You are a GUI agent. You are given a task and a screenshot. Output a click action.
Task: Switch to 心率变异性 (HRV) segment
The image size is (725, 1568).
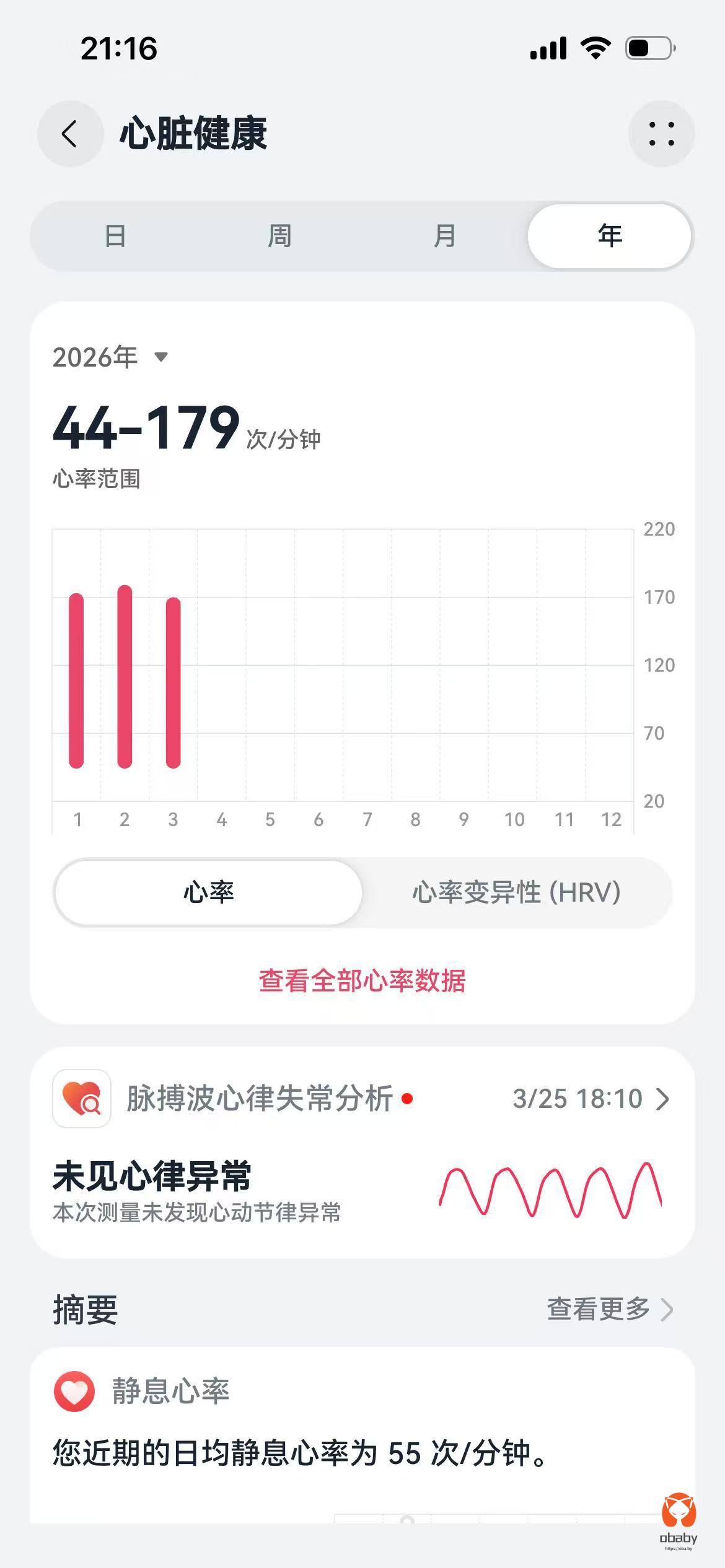(516, 892)
